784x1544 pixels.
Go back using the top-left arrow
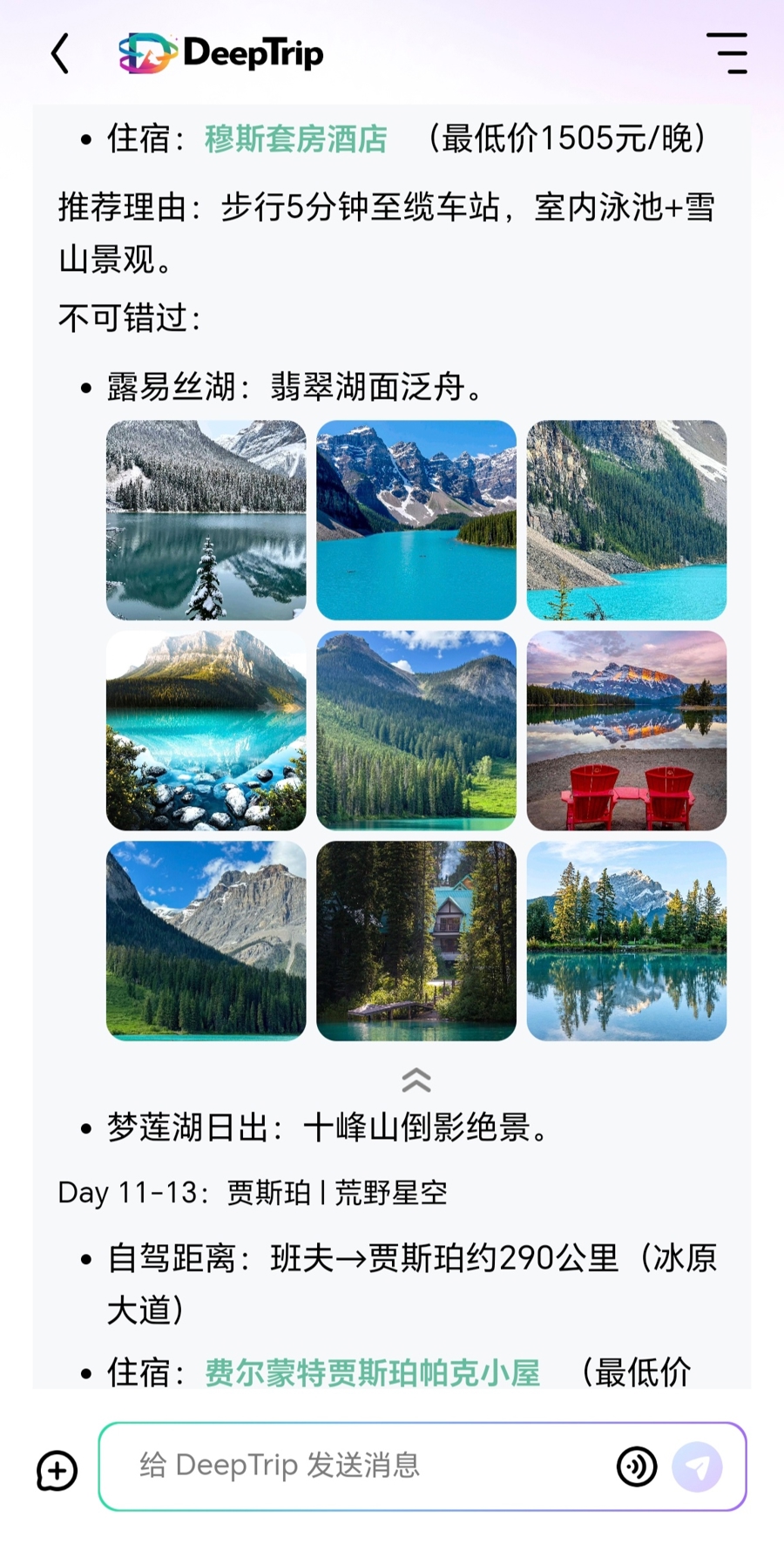[59, 54]
